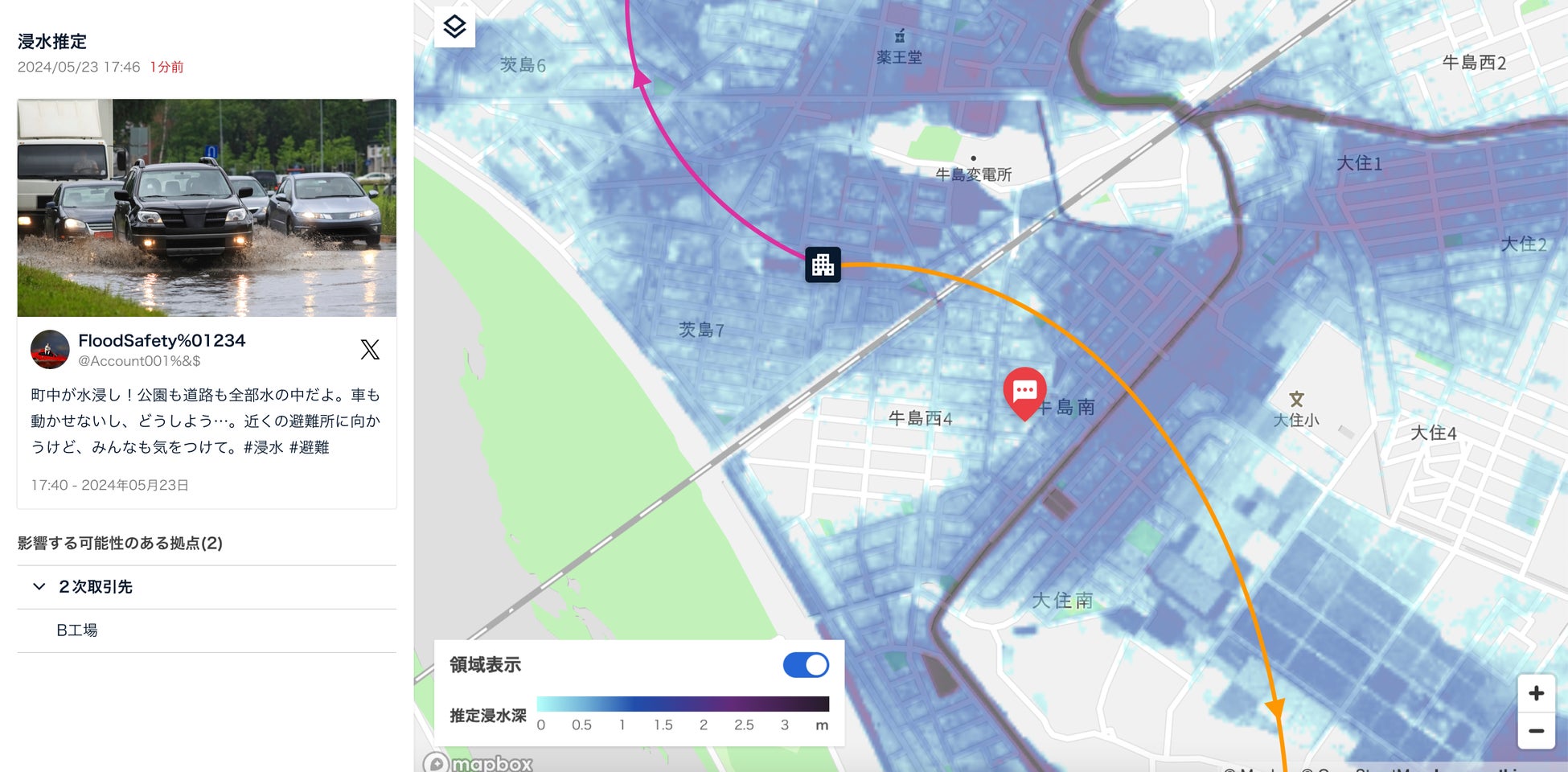This screenshot has width=1568, height=772.
Task: Turn off the 領域表示 switch
Action: point(806,665)
